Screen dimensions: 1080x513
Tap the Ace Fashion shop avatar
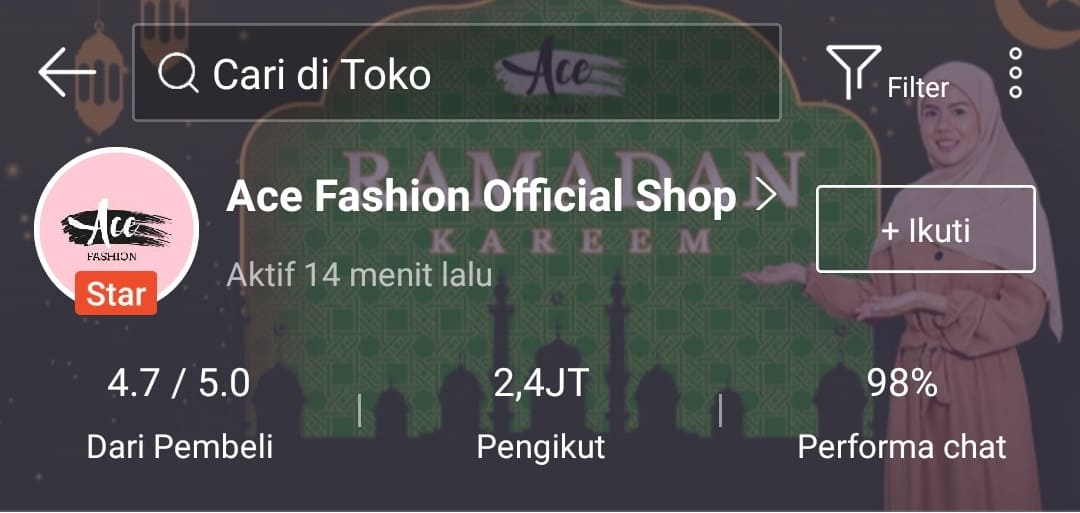pyautogui.click(x=116, y=227)
